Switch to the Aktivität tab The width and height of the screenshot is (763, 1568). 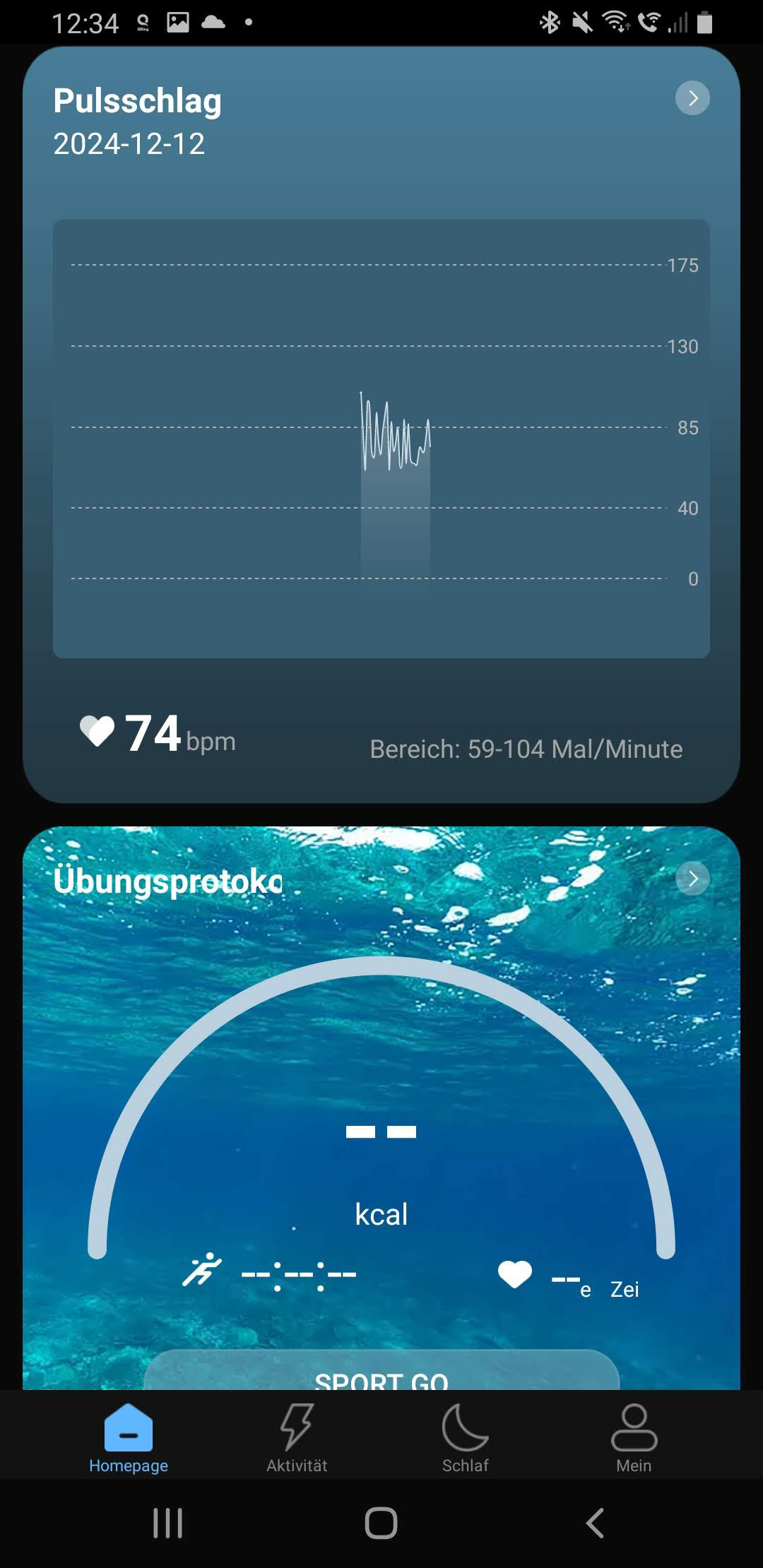(297, 1438)
